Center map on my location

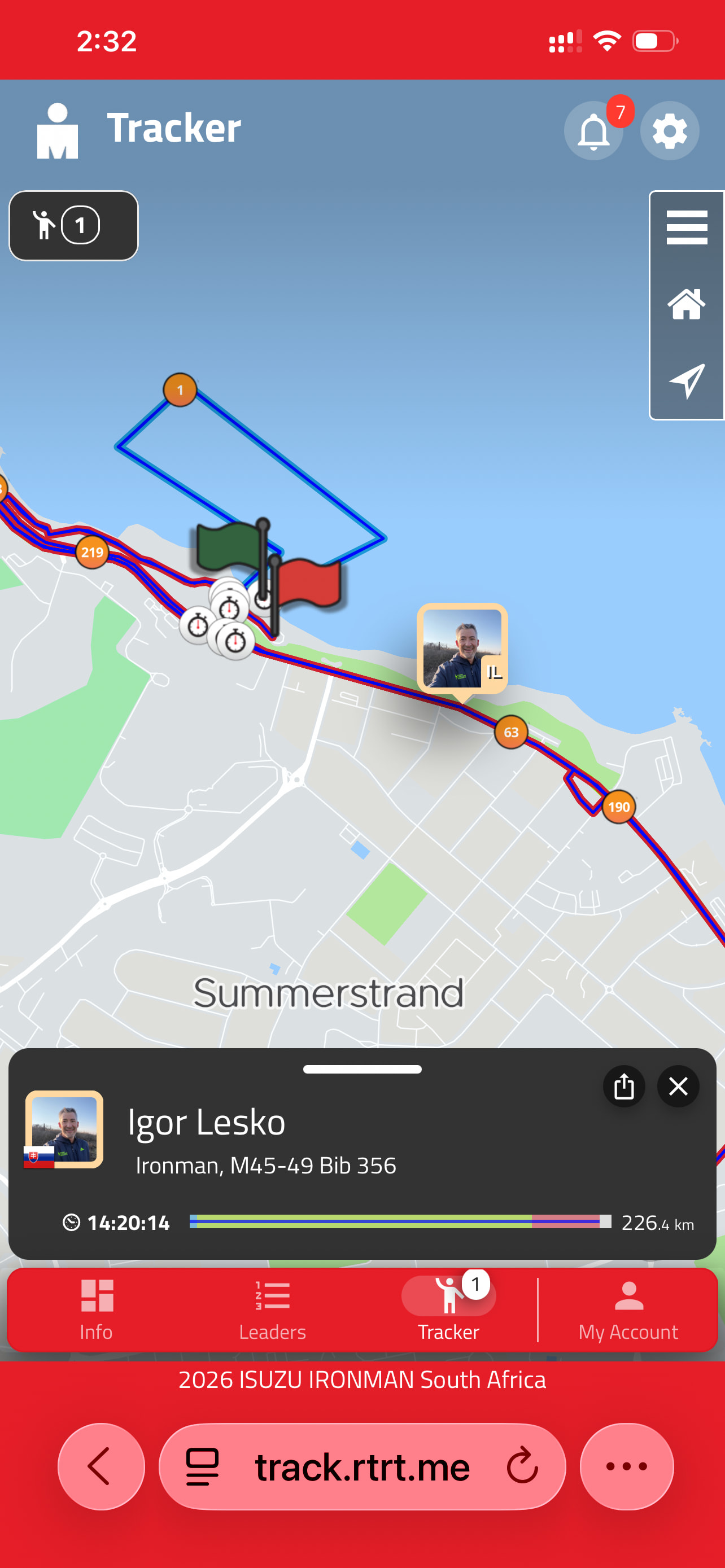point(687,381)
